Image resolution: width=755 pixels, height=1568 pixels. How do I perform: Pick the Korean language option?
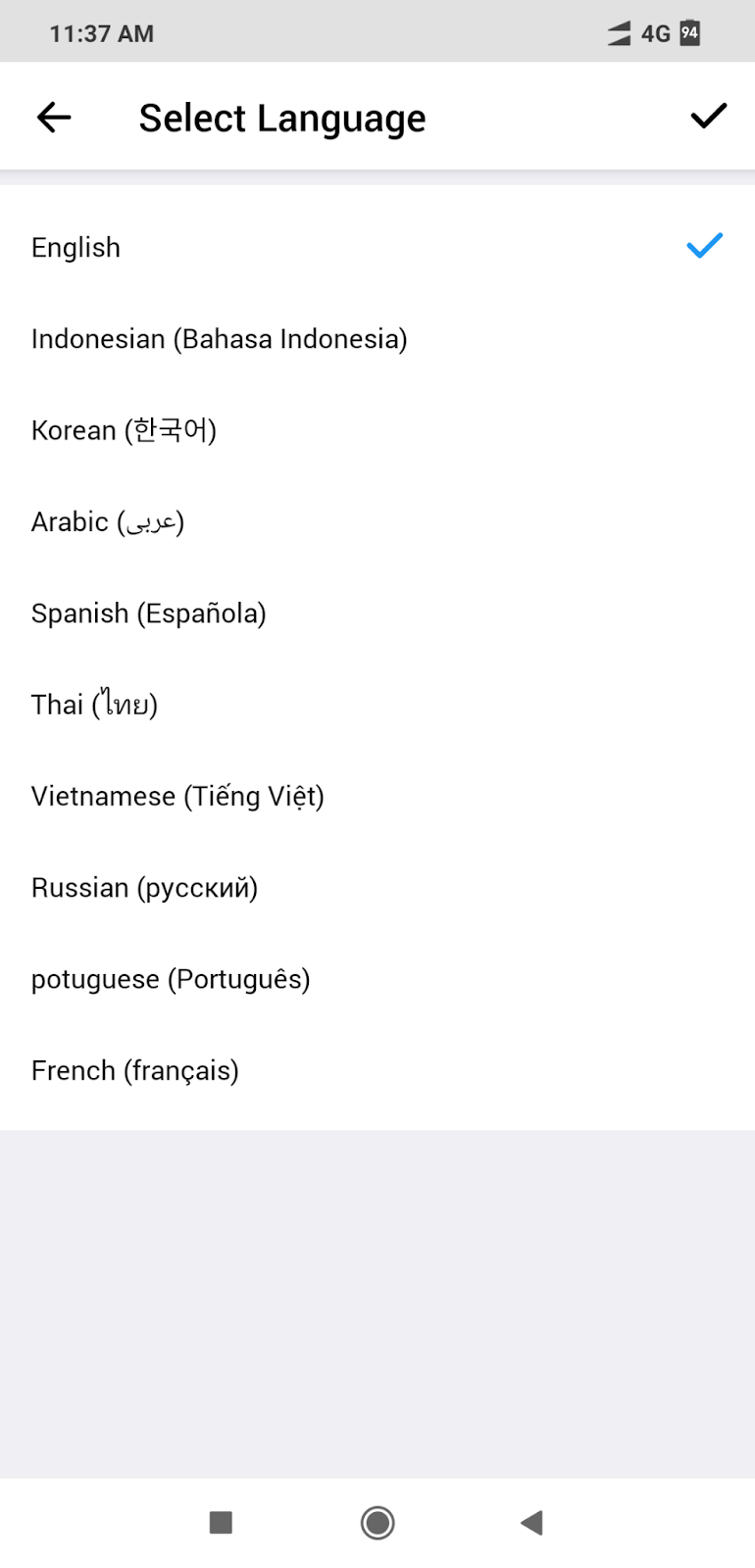377,430
